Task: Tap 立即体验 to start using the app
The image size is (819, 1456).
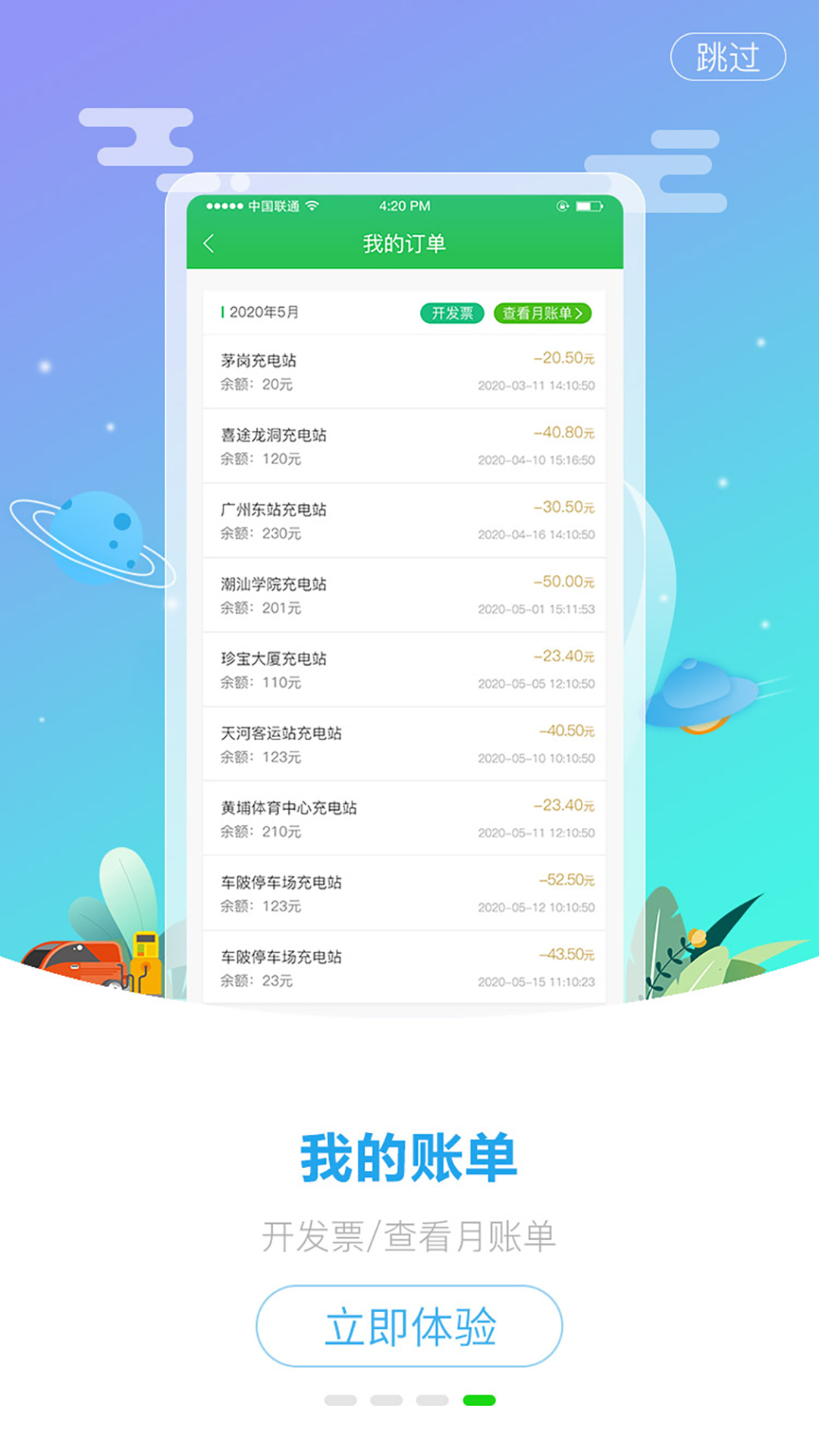Action: (x=409, y=1326)
